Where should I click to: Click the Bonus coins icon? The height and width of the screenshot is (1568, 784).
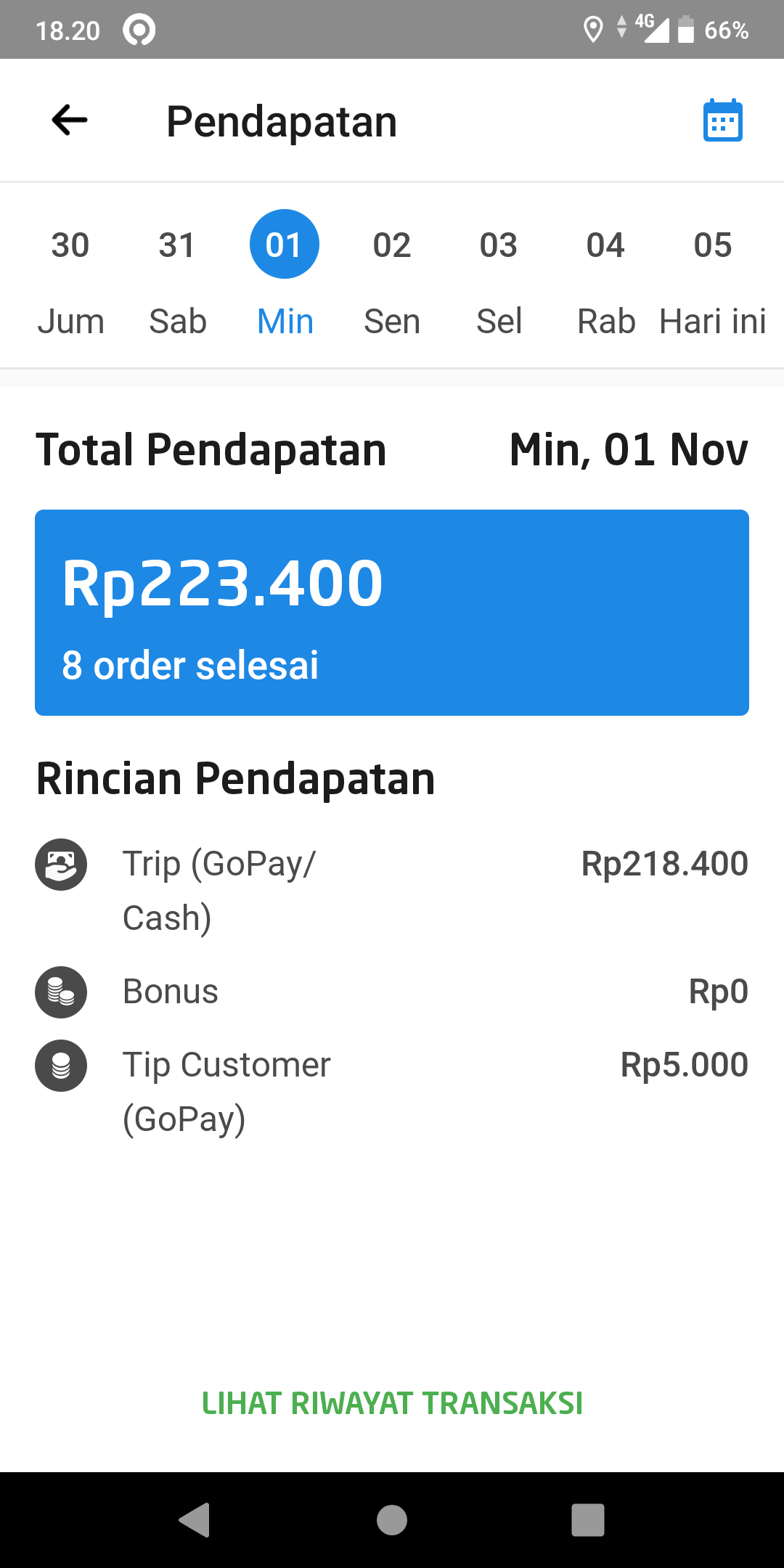pyautogui.click(x=61, y=992)
